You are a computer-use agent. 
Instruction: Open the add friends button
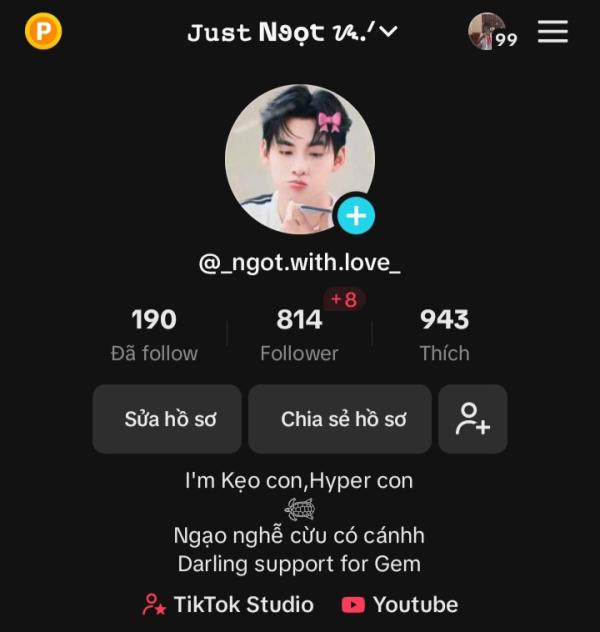(x=473, y=419)
